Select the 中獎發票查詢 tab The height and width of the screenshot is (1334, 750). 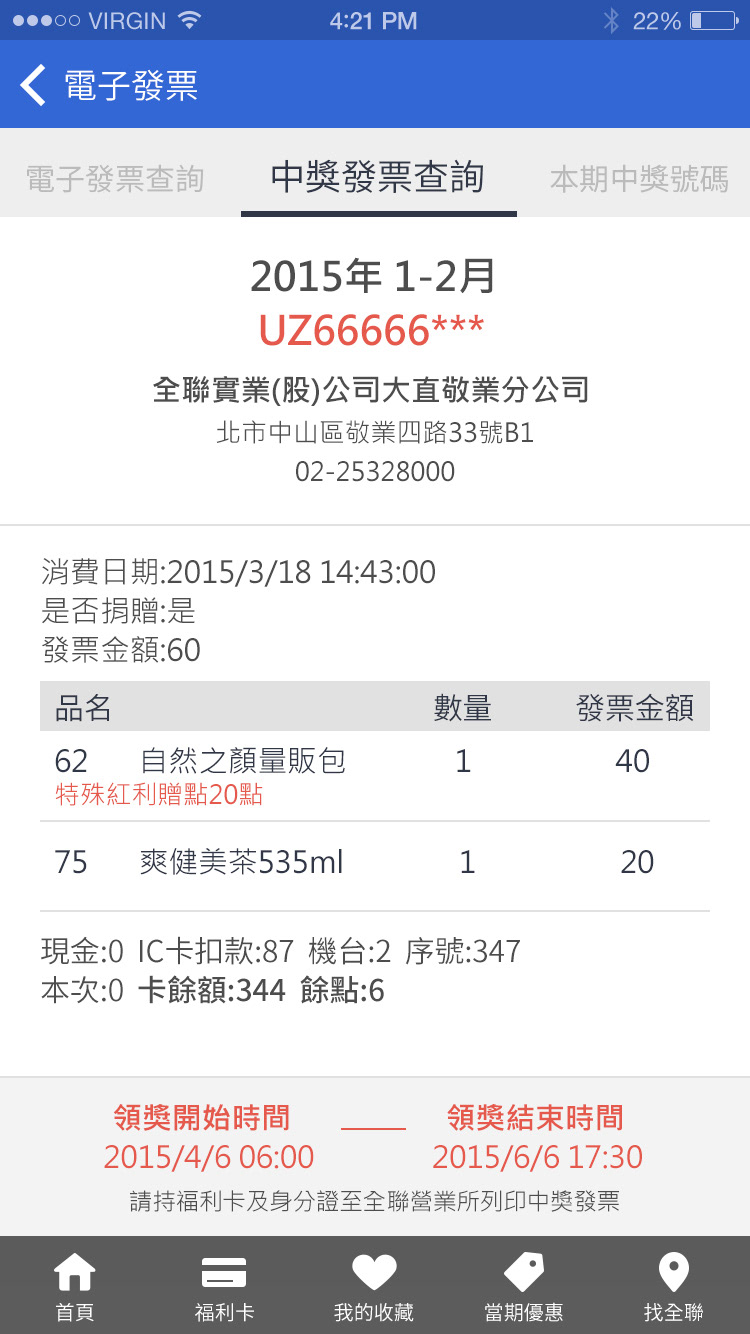click(378, 177)
